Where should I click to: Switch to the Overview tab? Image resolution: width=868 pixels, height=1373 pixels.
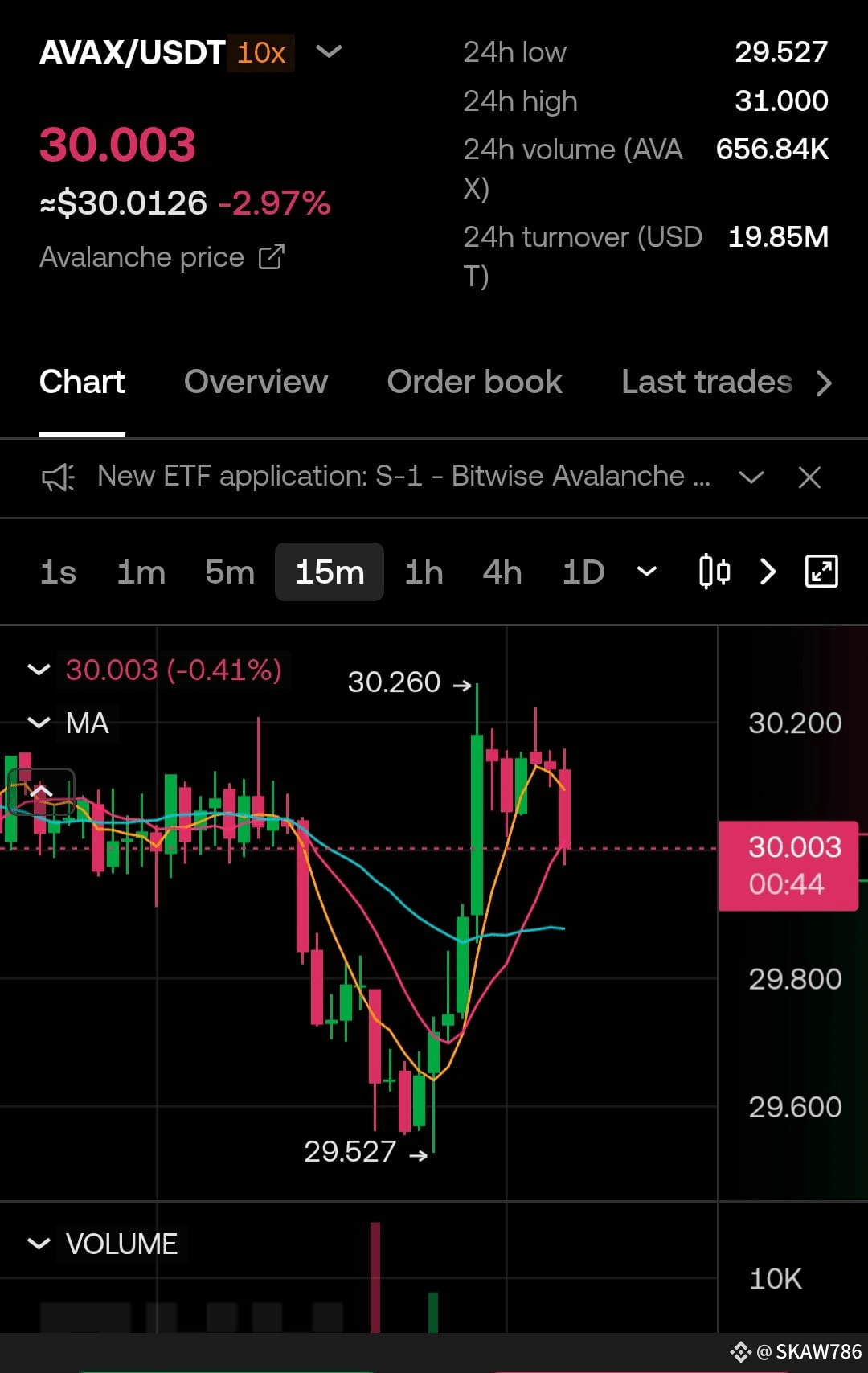(x=256, y=383)
